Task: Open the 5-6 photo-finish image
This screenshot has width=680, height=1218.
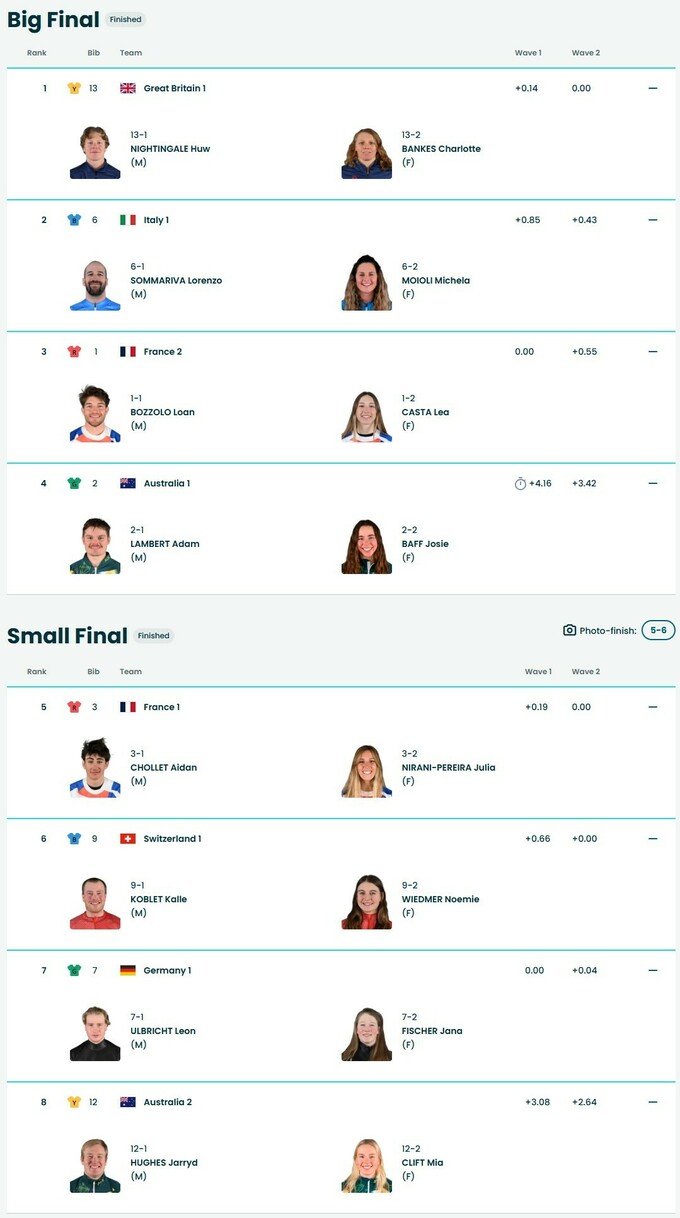Action: 658,630
